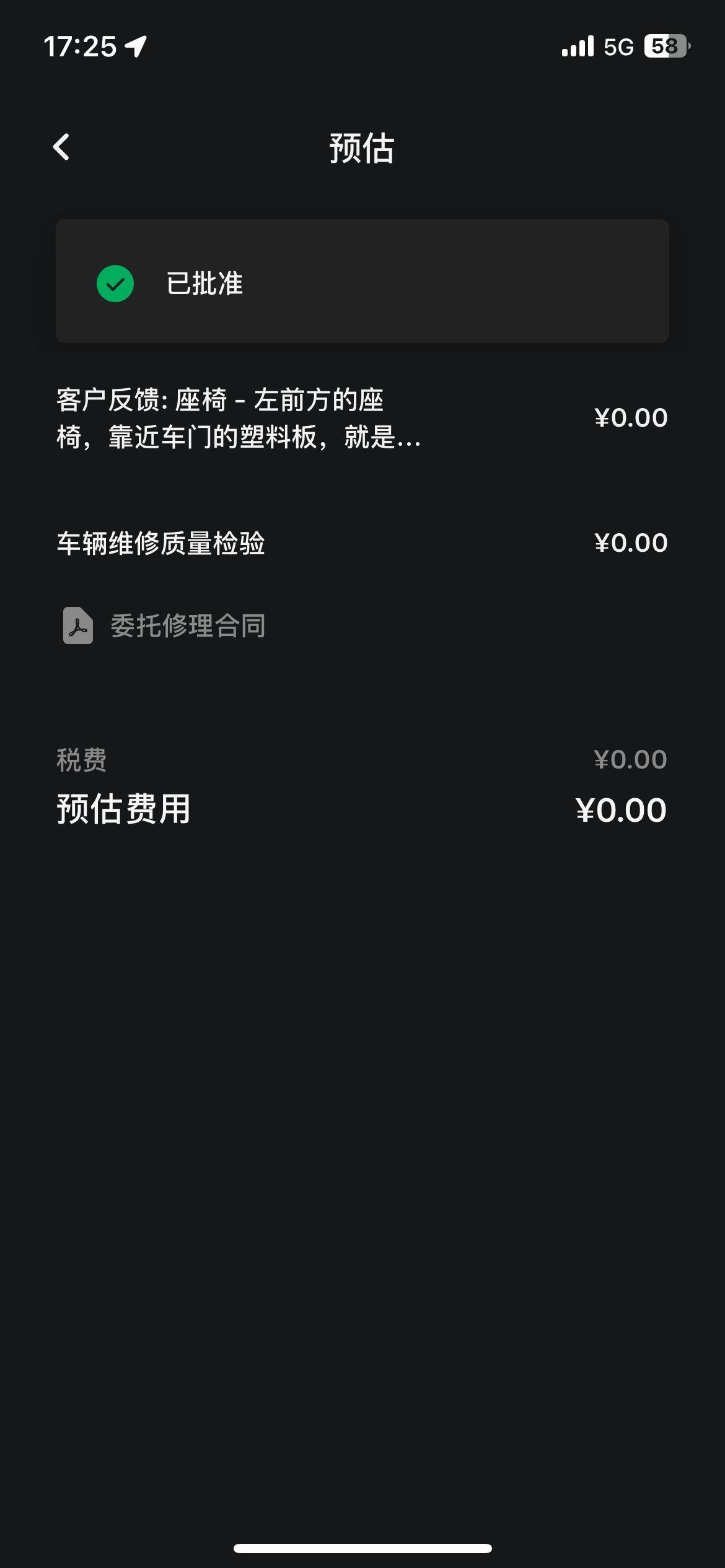
Task: Go back from the 预估 page
Action: click(x=61, y=147)
